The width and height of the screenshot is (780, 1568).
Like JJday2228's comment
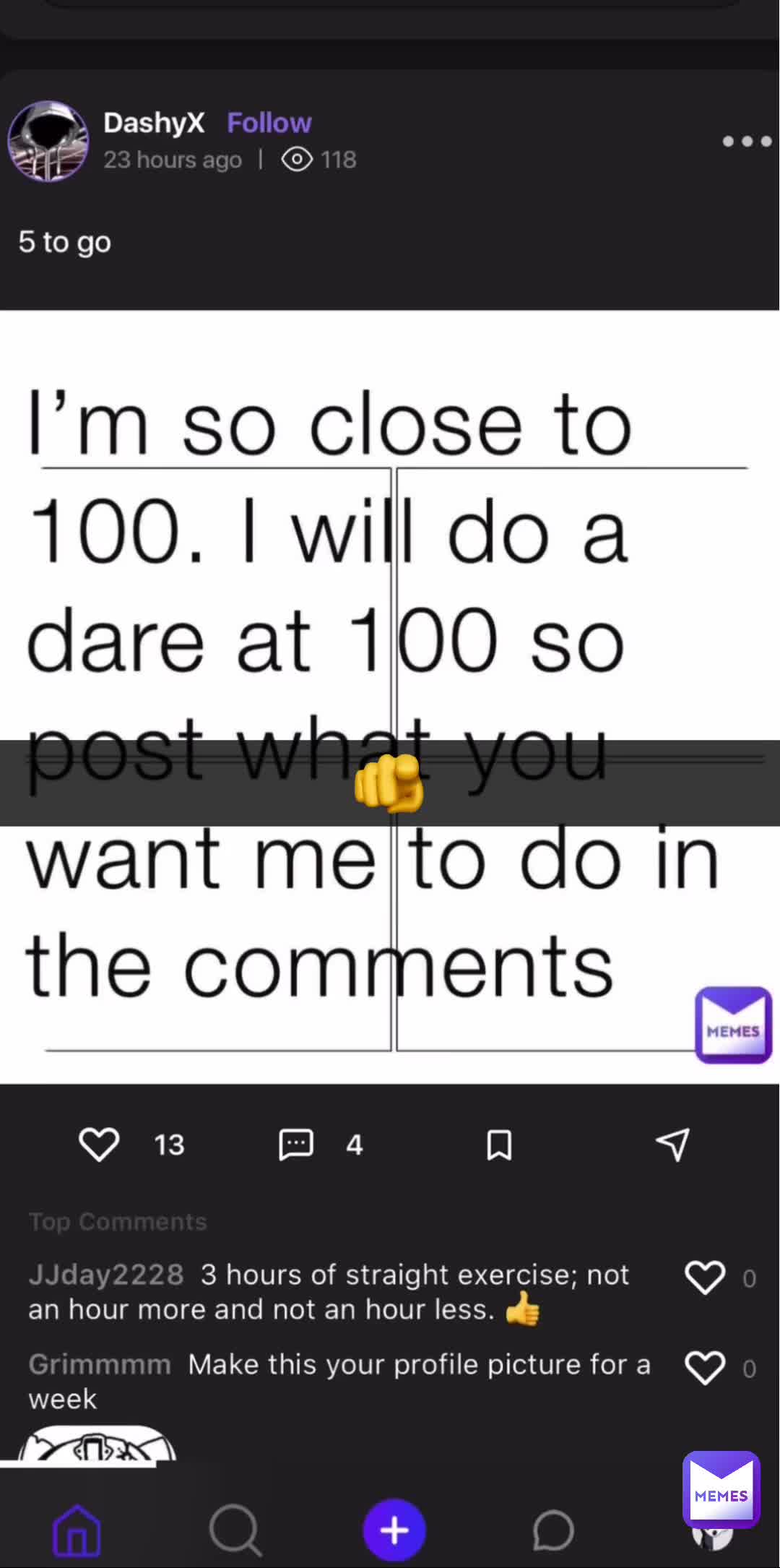[705, 1278]
